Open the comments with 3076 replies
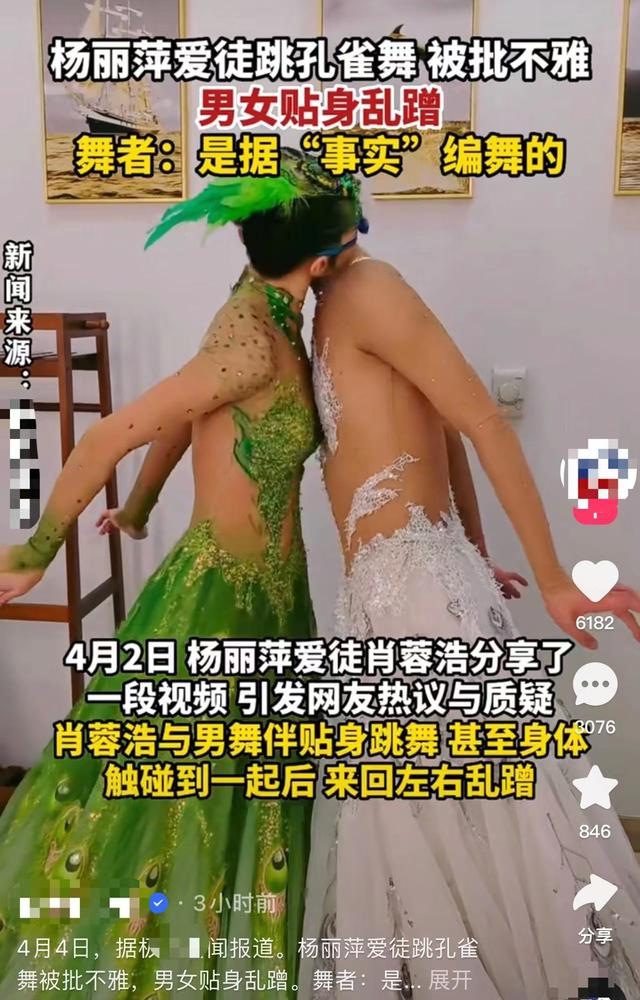640x1000 pixels. click(595, 685)
